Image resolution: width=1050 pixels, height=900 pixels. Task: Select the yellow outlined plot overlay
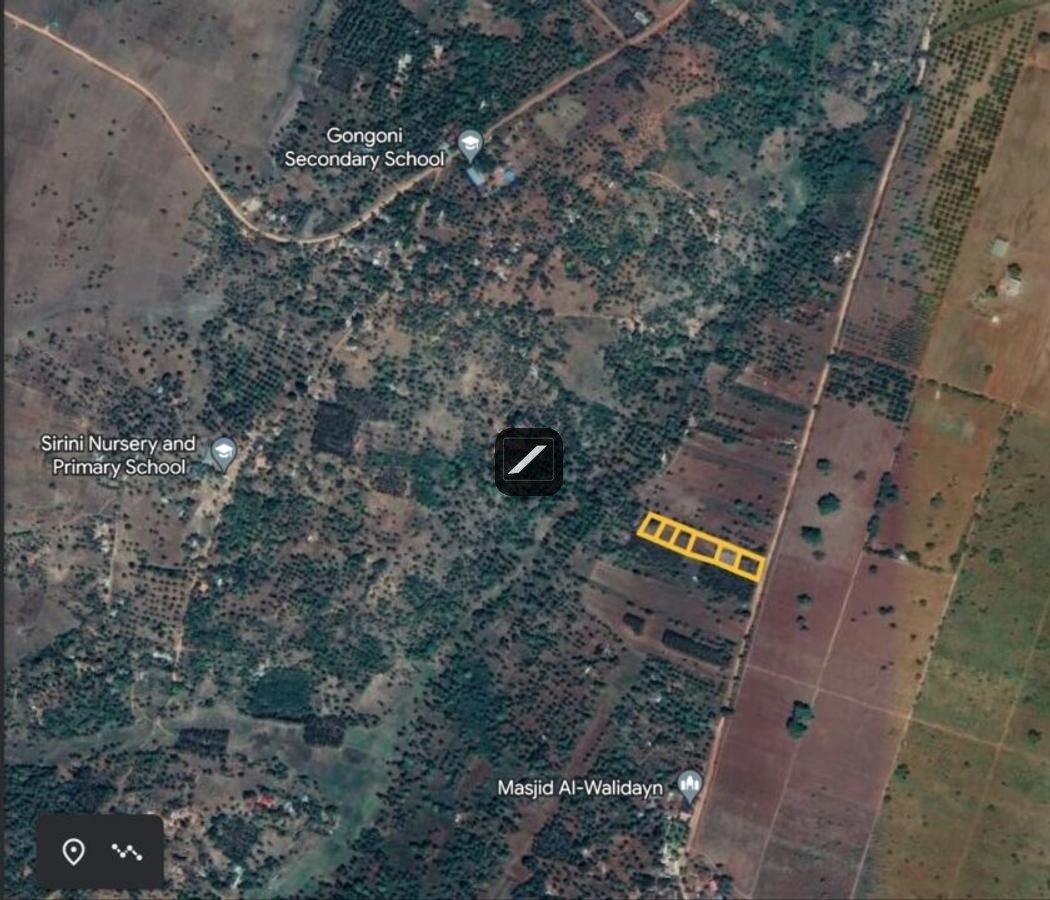701,545
